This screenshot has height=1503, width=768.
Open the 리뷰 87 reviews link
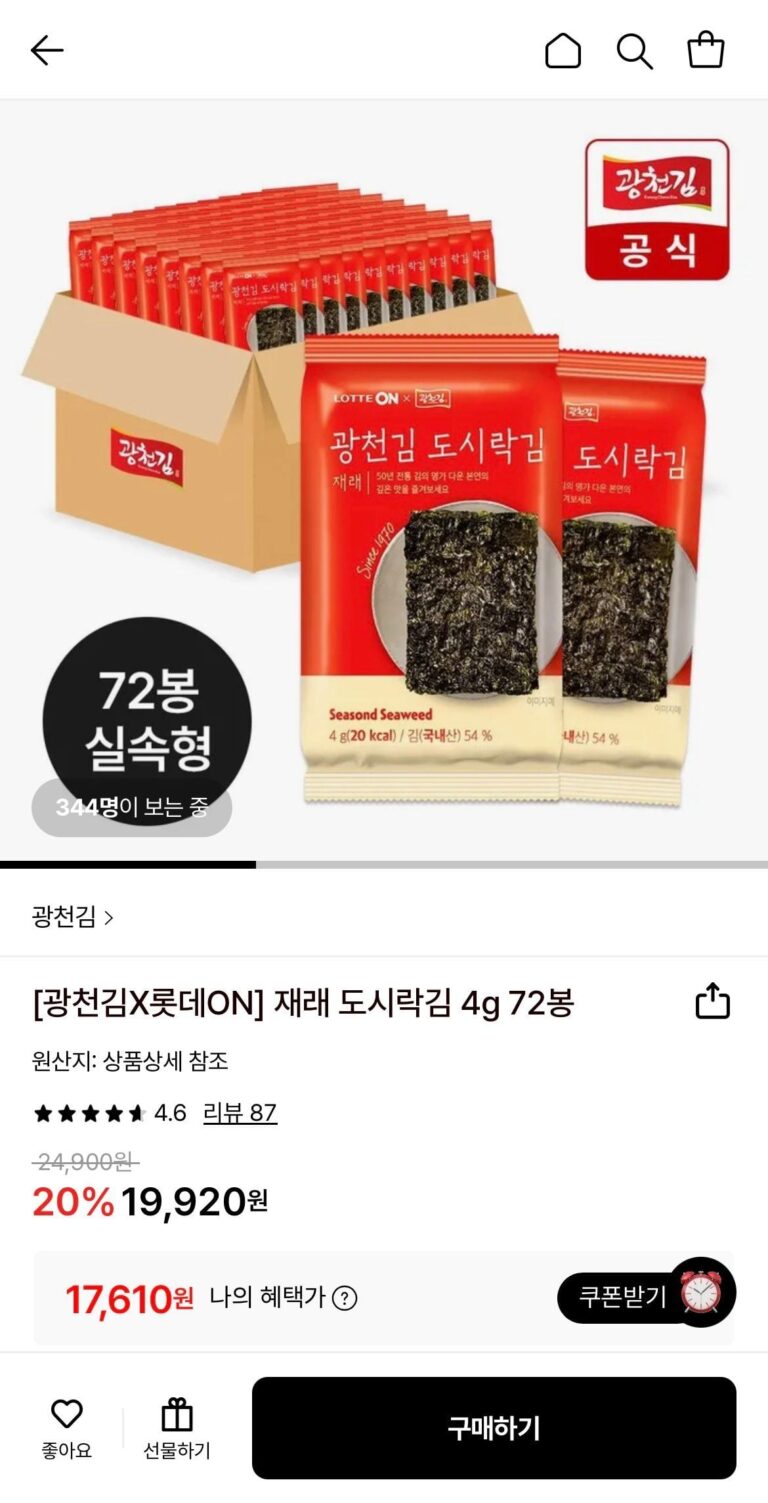click(240, 1113)
